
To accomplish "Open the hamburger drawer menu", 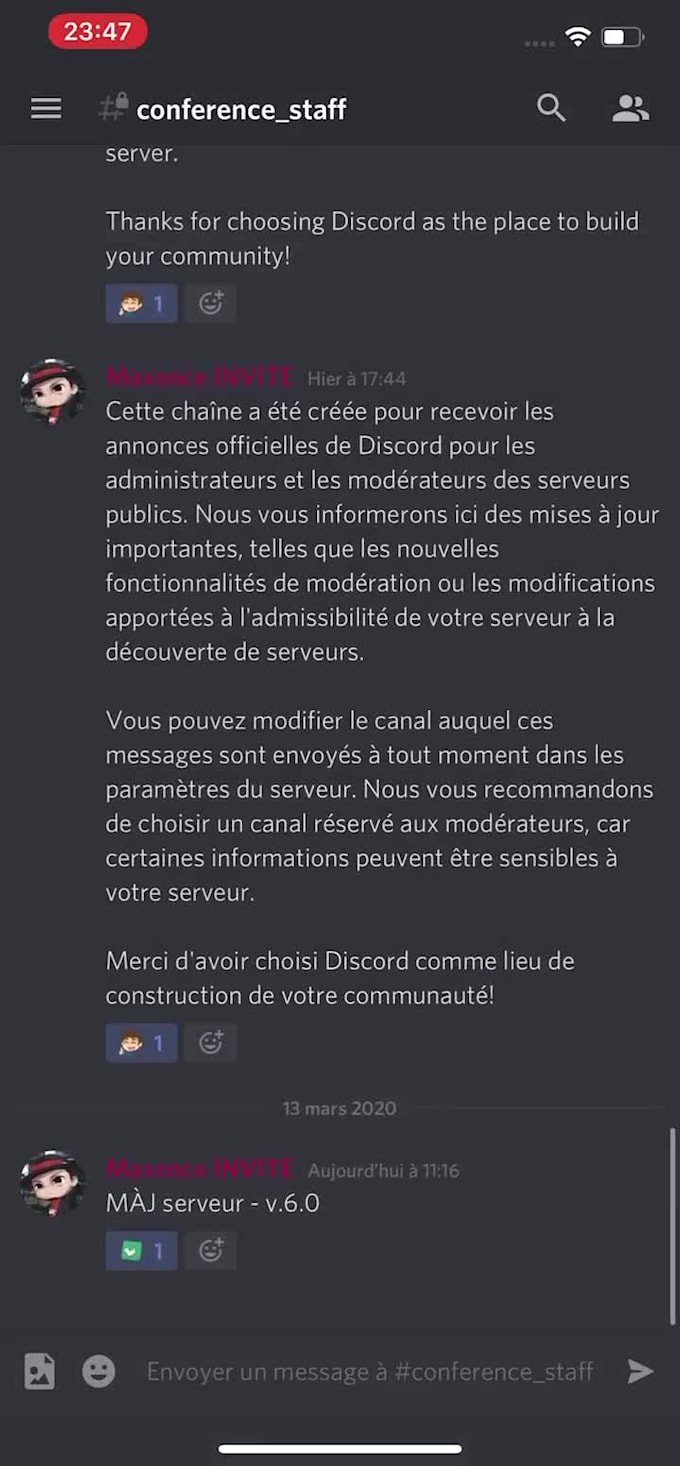I will (46, 108).
